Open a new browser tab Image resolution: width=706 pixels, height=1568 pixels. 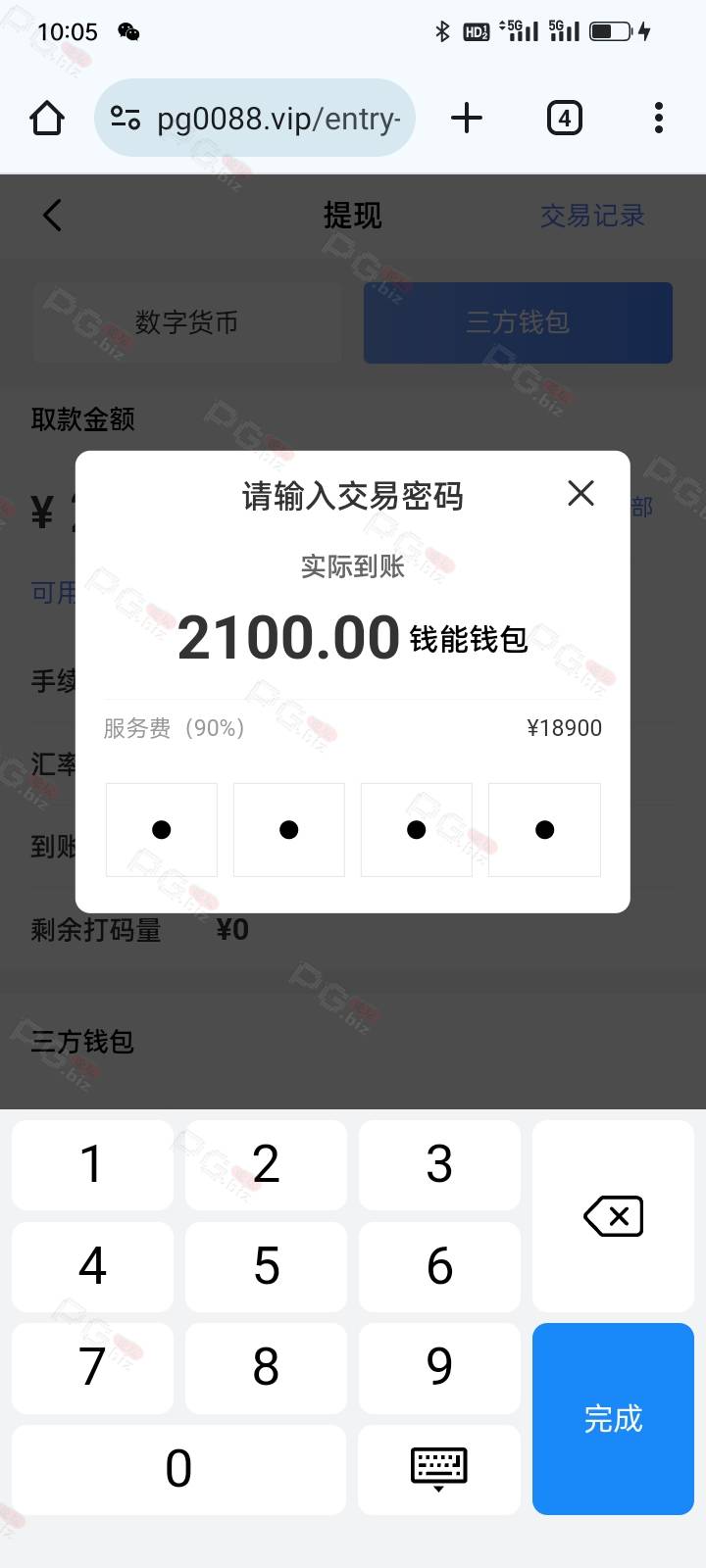(467, 119)
